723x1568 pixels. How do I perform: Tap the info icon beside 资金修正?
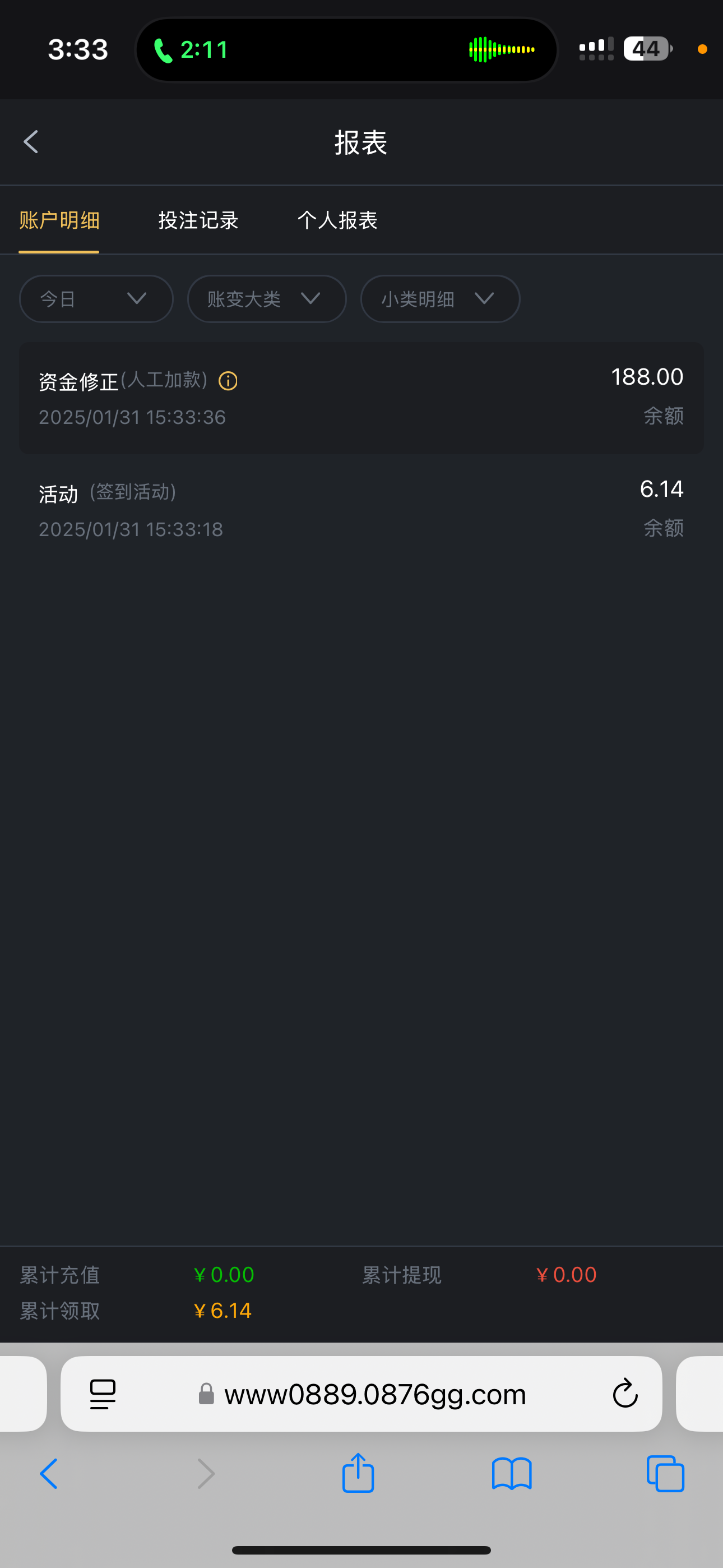[x=228, y=381]
